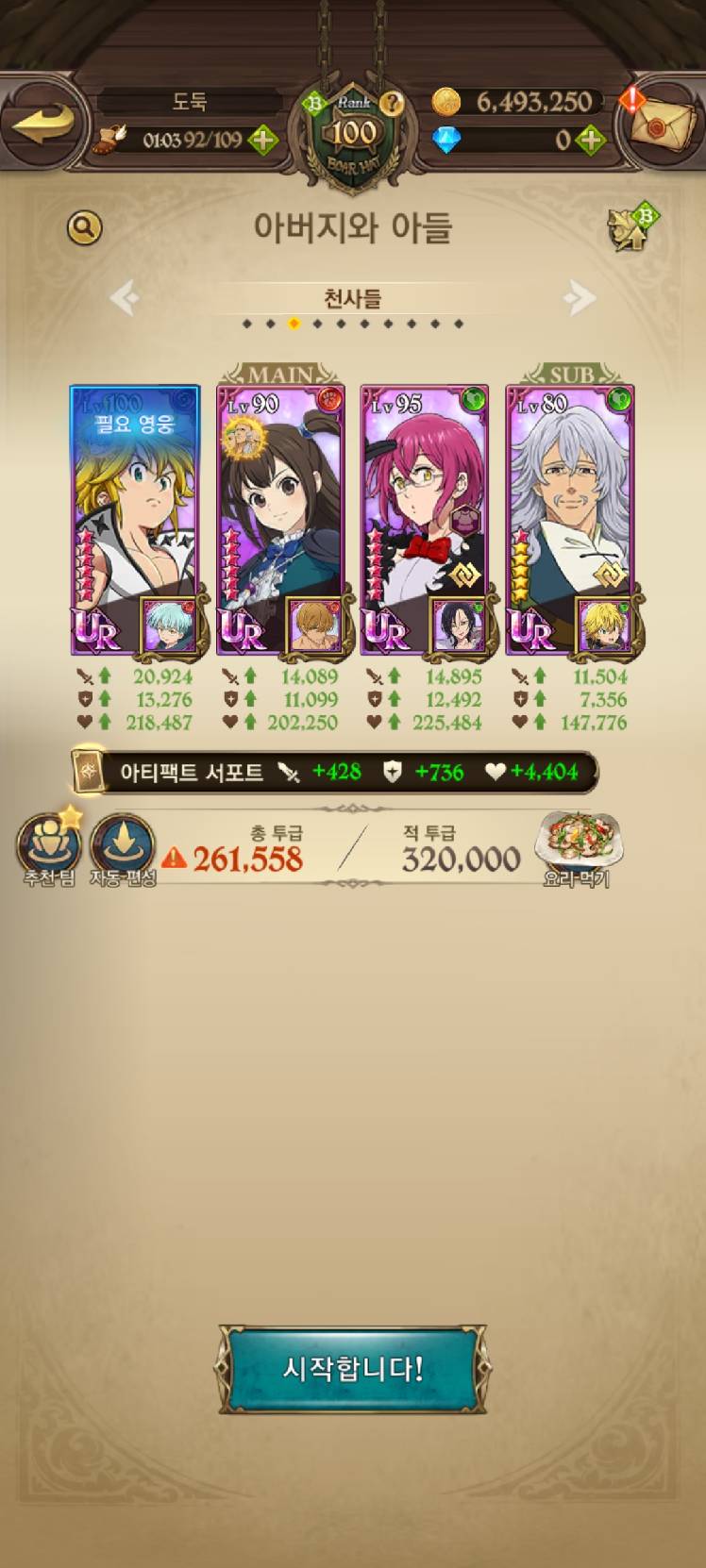Open 요리 먹기 food selection
Viewport: 706px width, 1568px height.
(578, 847)
